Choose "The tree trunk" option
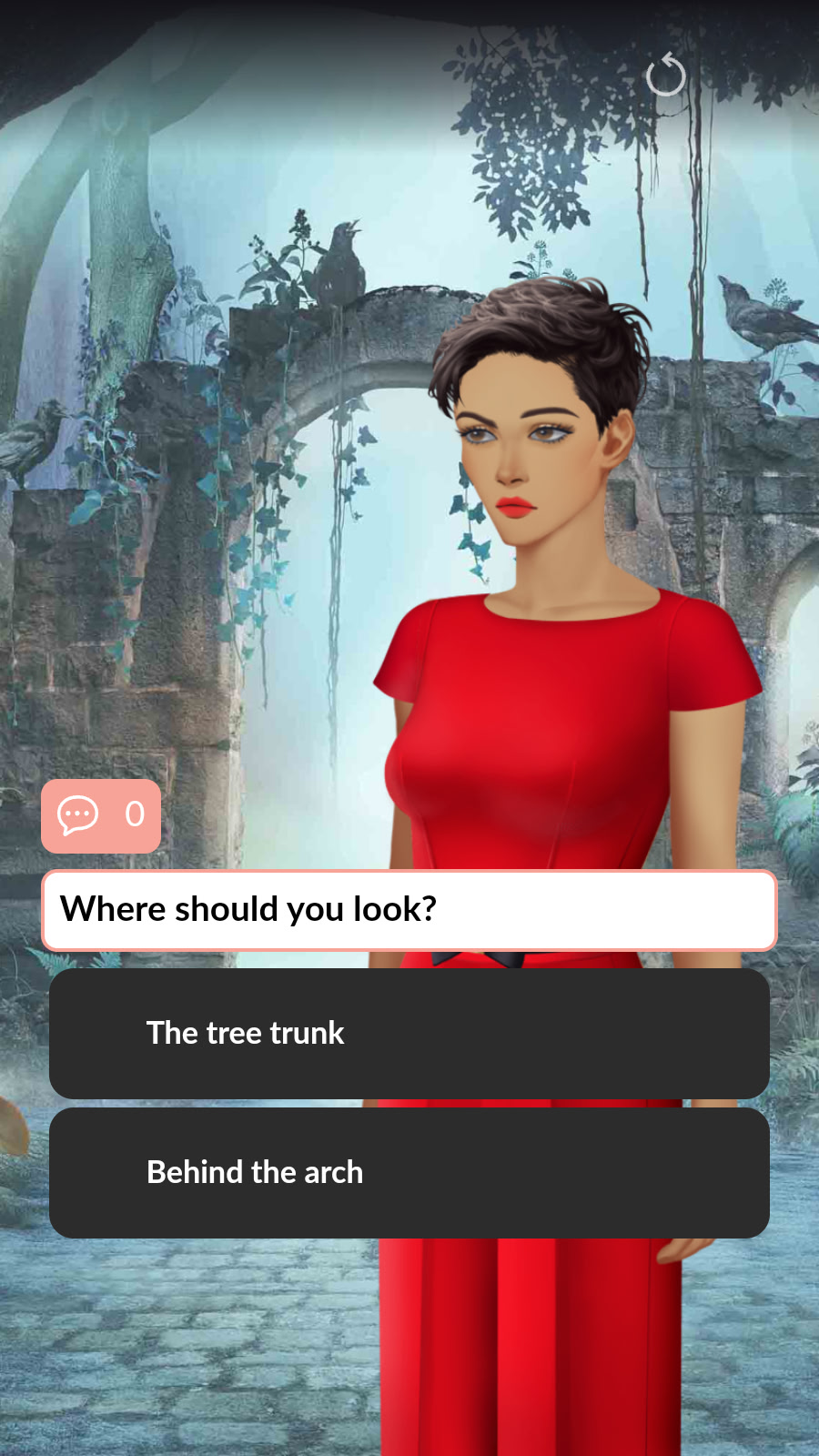The width and height of the screenshot is (819, 1456). (x=409, y=1033)
